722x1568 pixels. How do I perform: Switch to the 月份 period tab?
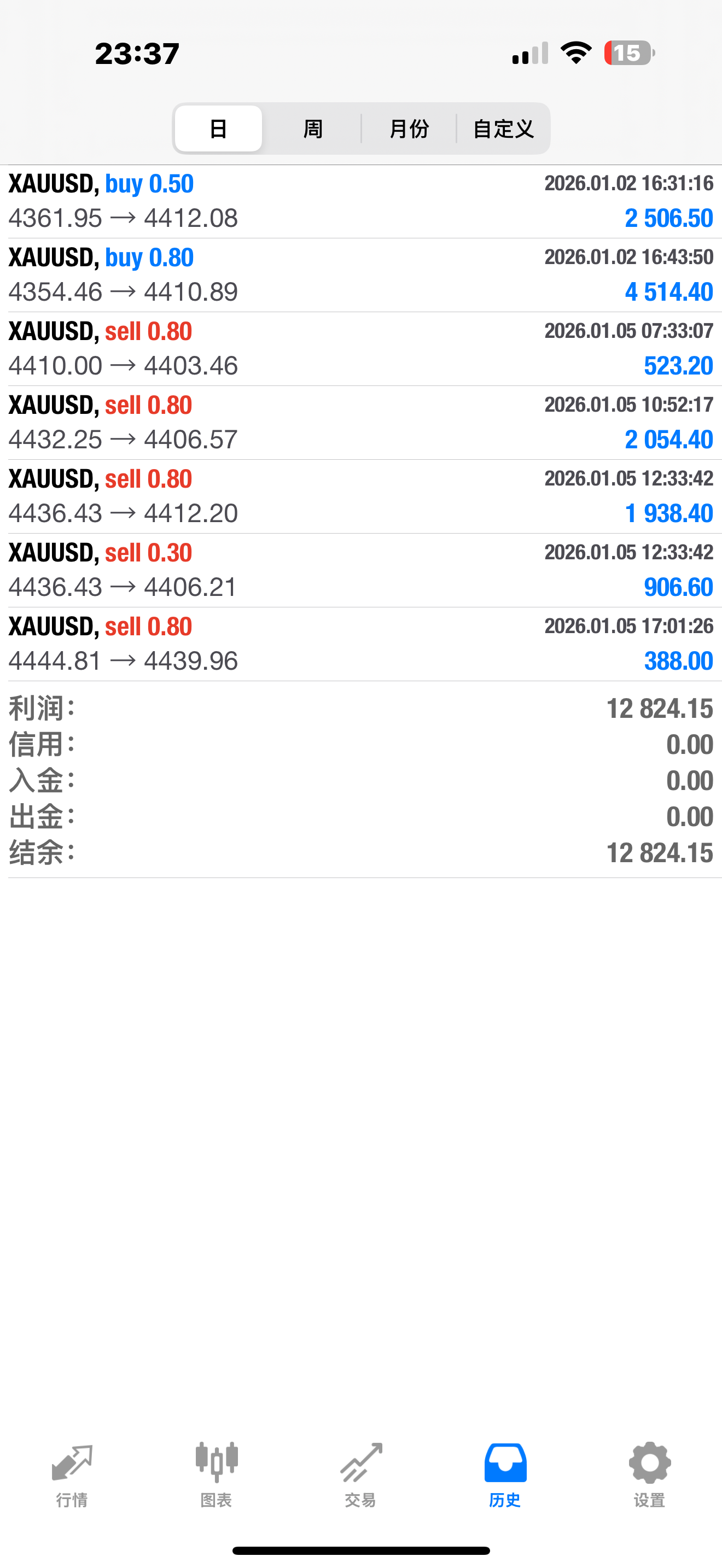pos(409,128)
